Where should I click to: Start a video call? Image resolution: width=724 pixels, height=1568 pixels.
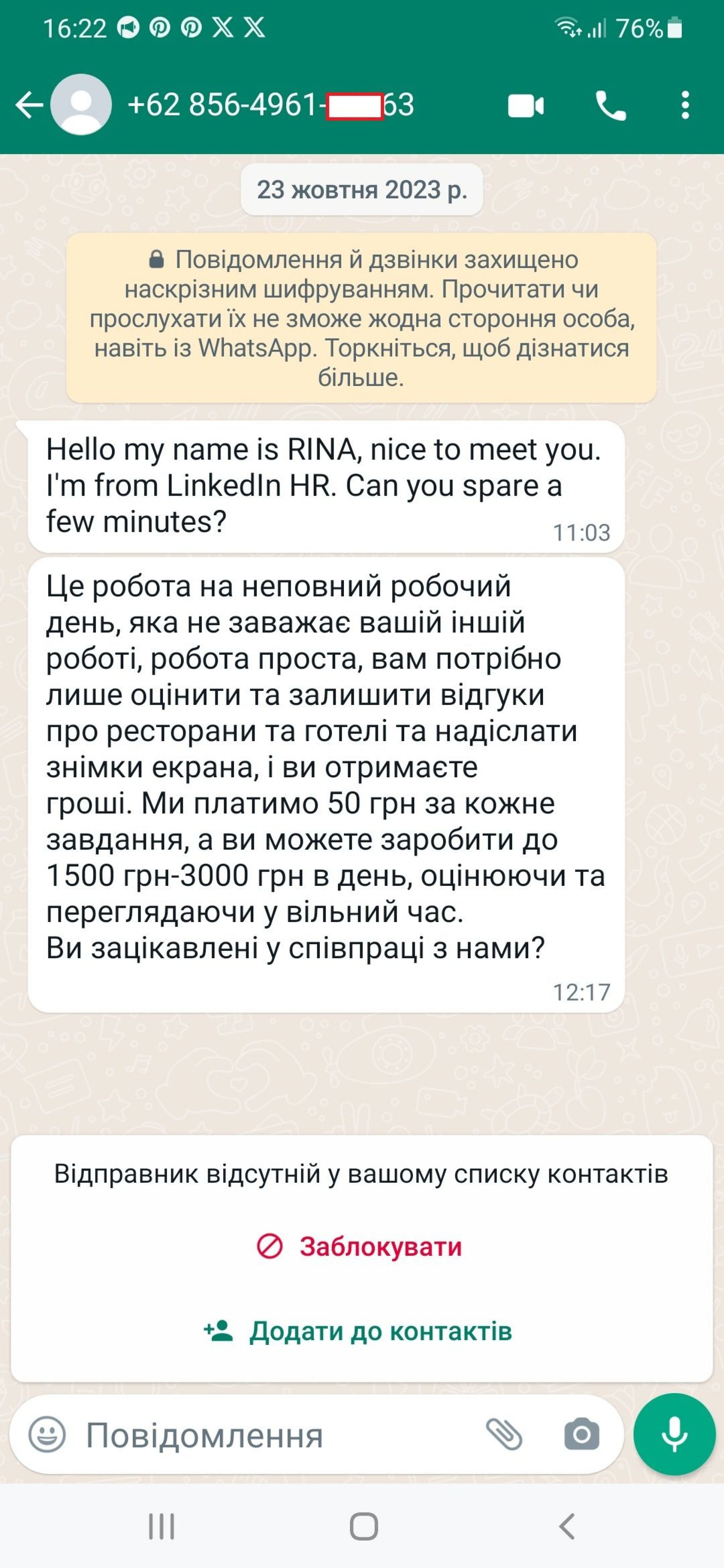click(526, 106)
